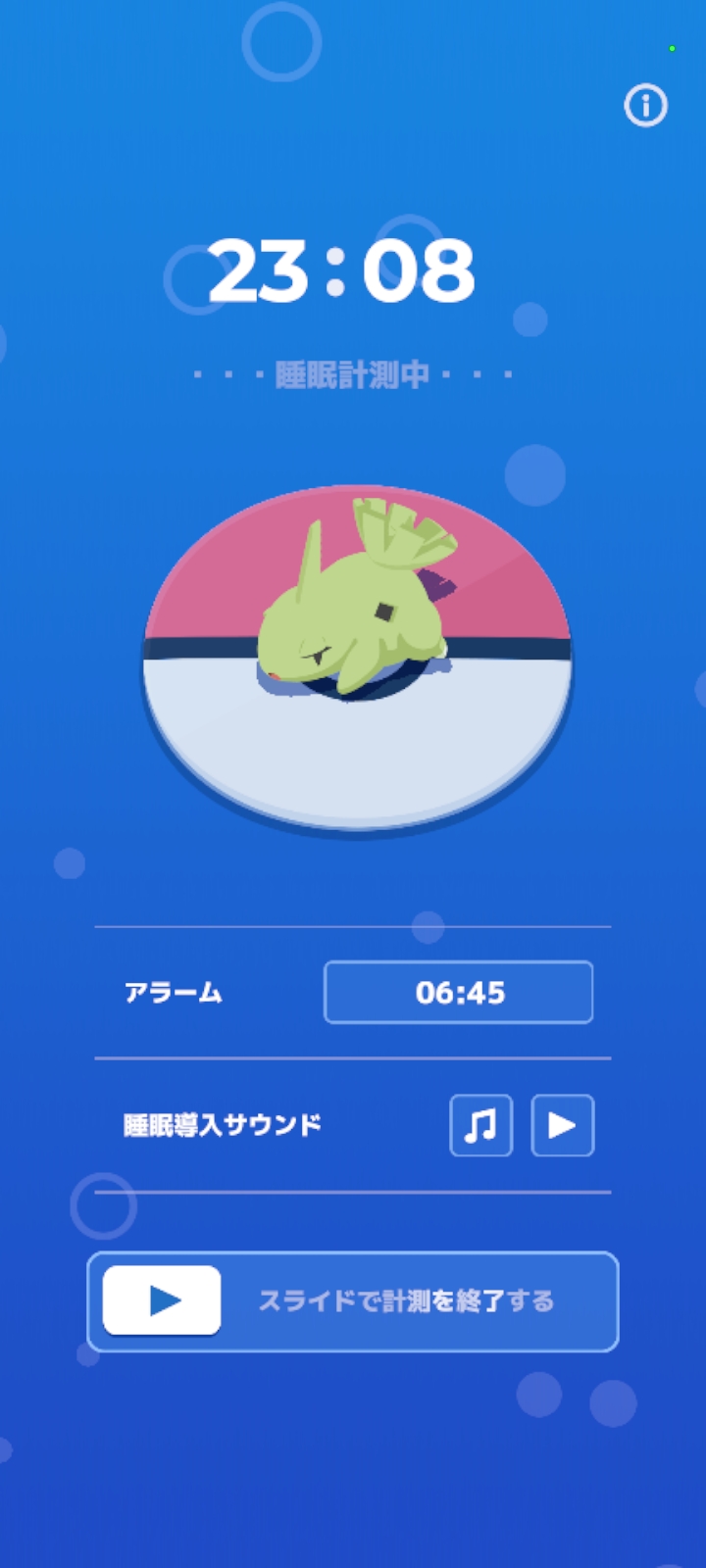The image size is (706, 1568).
Task: Change the 06:45 alarm time
Action: [458, 992]
